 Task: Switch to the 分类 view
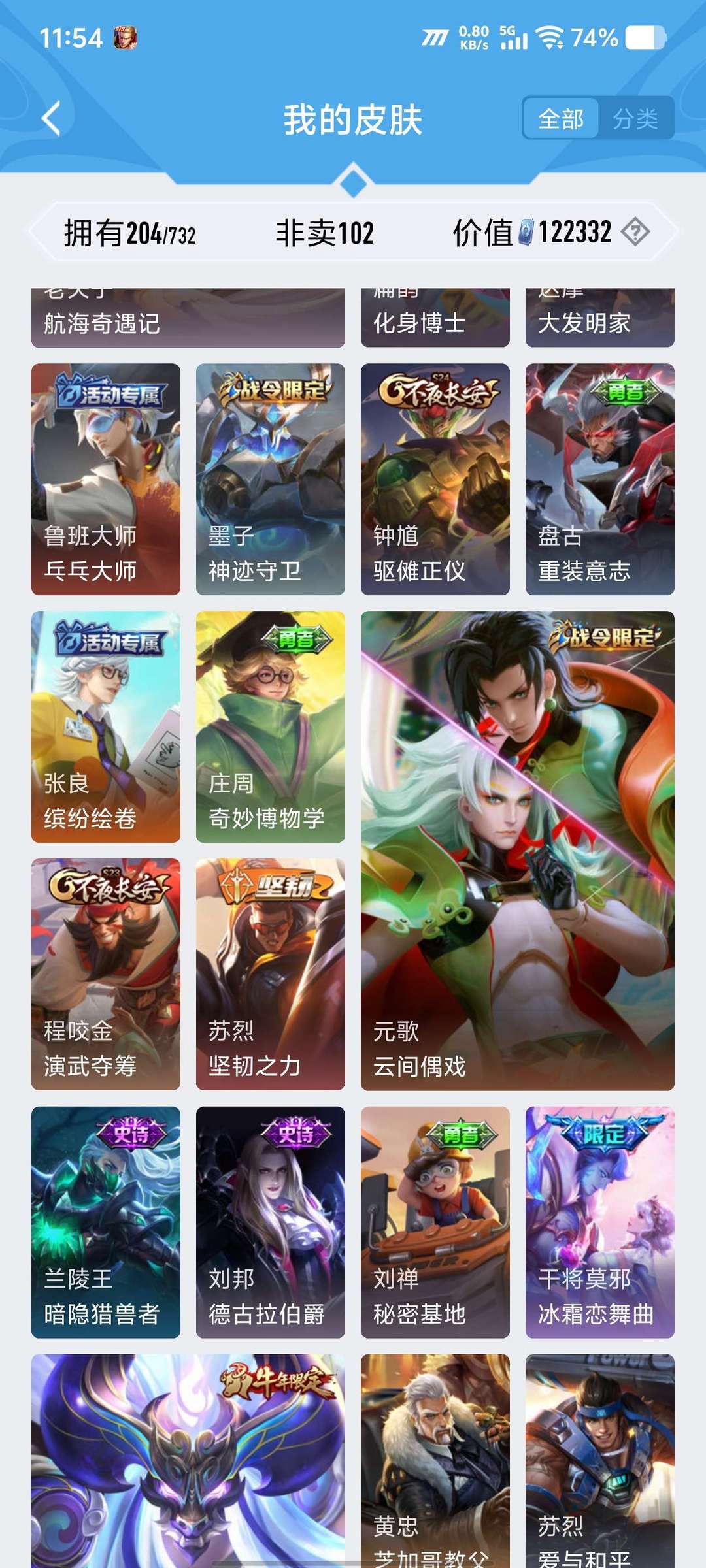click(x=635, y=118)
